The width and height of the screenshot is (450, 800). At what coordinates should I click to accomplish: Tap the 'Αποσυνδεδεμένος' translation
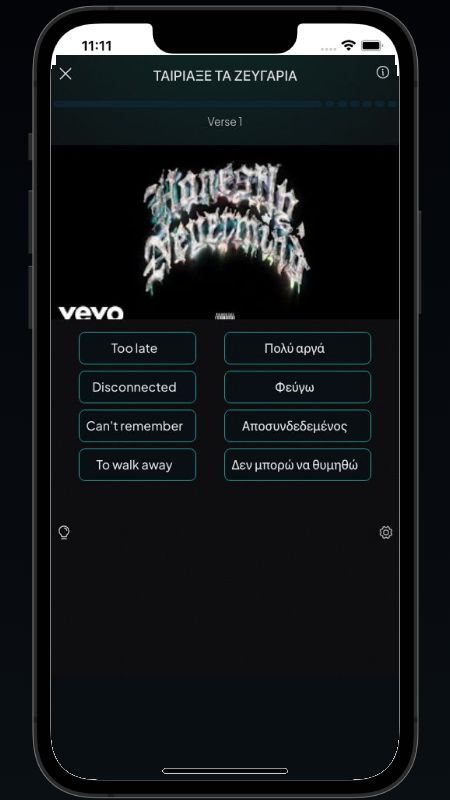tap(297, 426)
